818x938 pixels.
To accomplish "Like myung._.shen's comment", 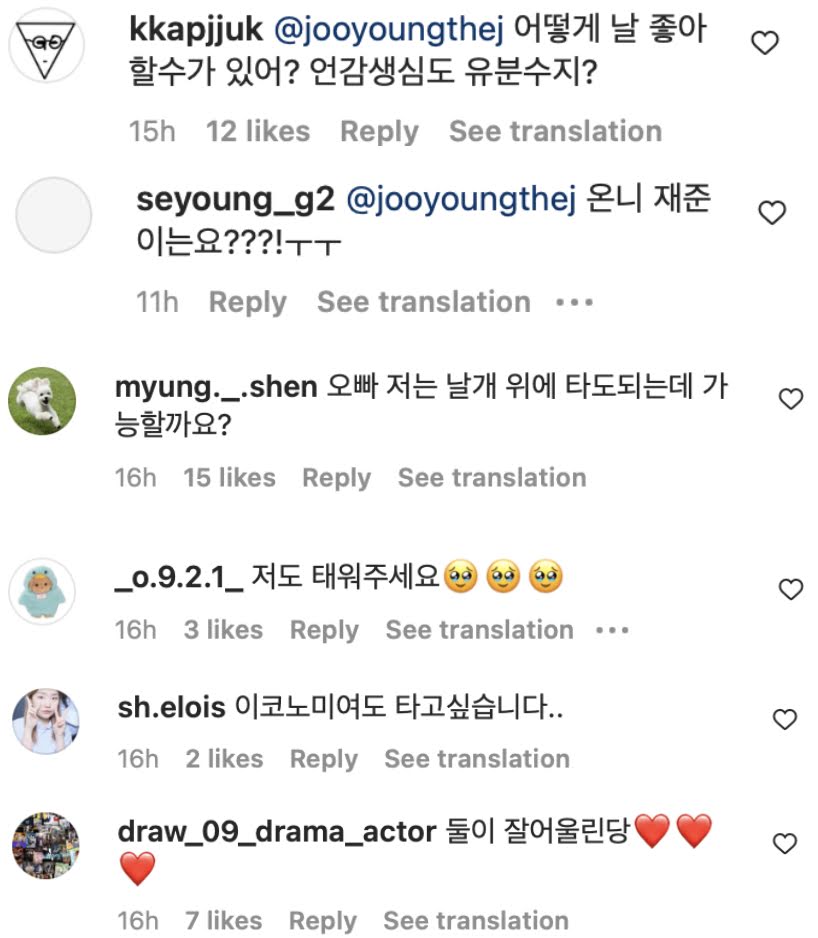I will pos(790,400).
